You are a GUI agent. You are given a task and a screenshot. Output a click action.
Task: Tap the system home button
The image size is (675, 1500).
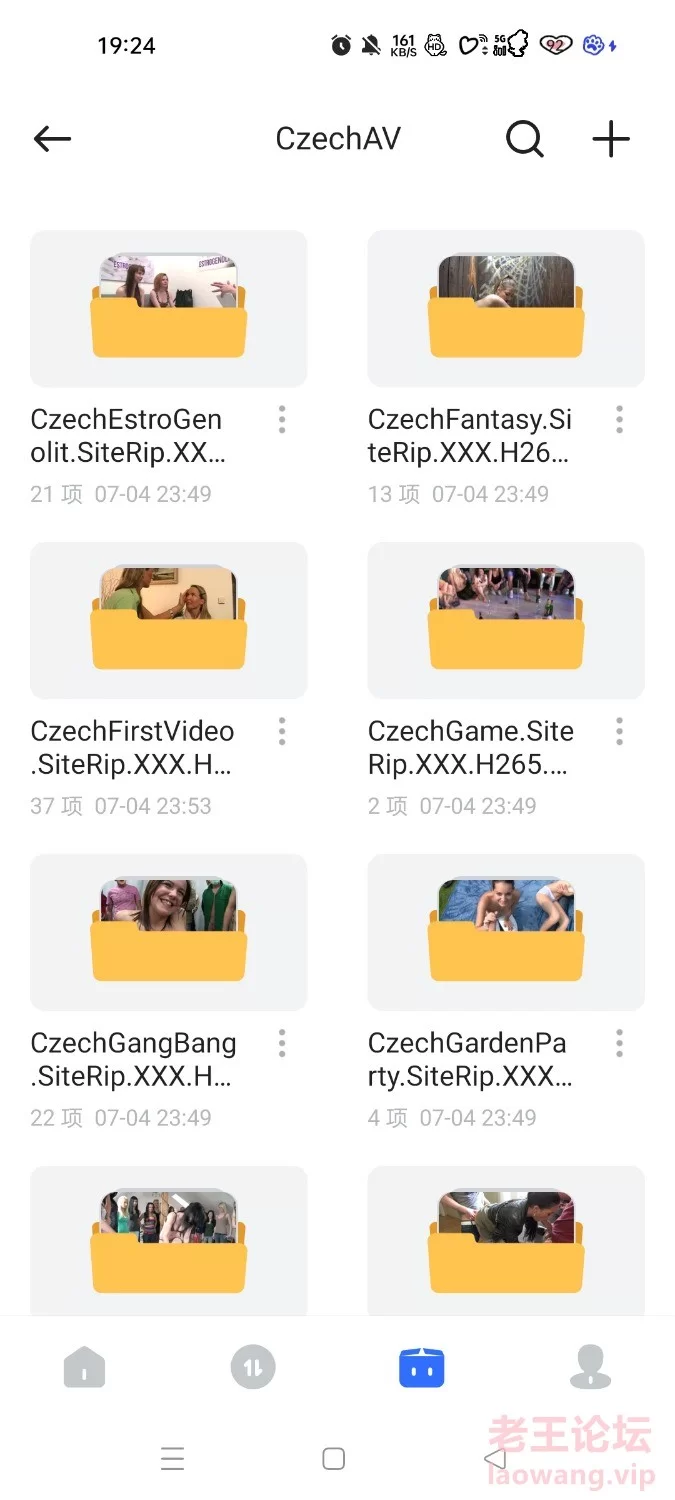pyautogui.click(x=334, y=1459)
